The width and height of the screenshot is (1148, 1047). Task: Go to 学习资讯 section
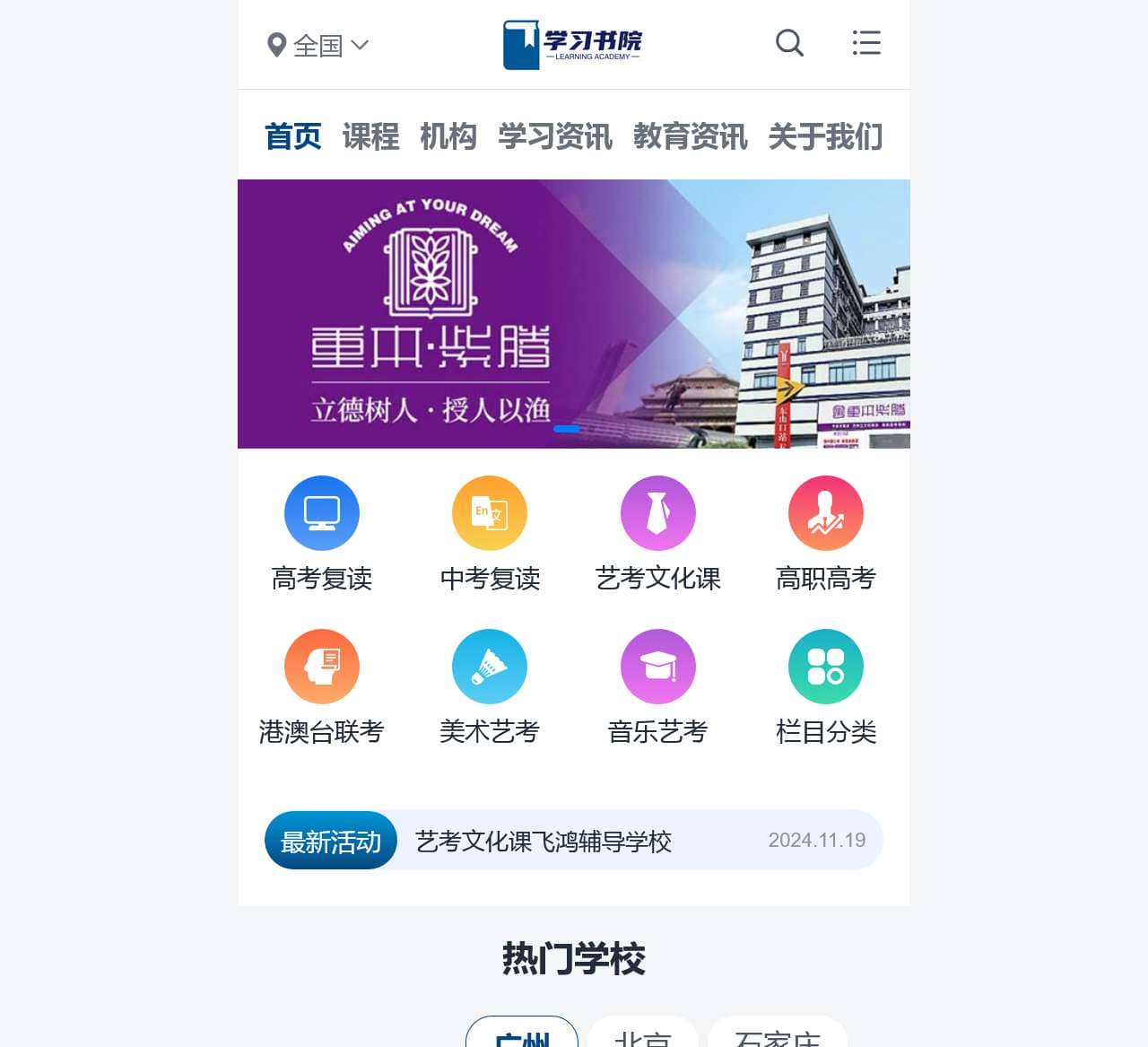point(555,136)
